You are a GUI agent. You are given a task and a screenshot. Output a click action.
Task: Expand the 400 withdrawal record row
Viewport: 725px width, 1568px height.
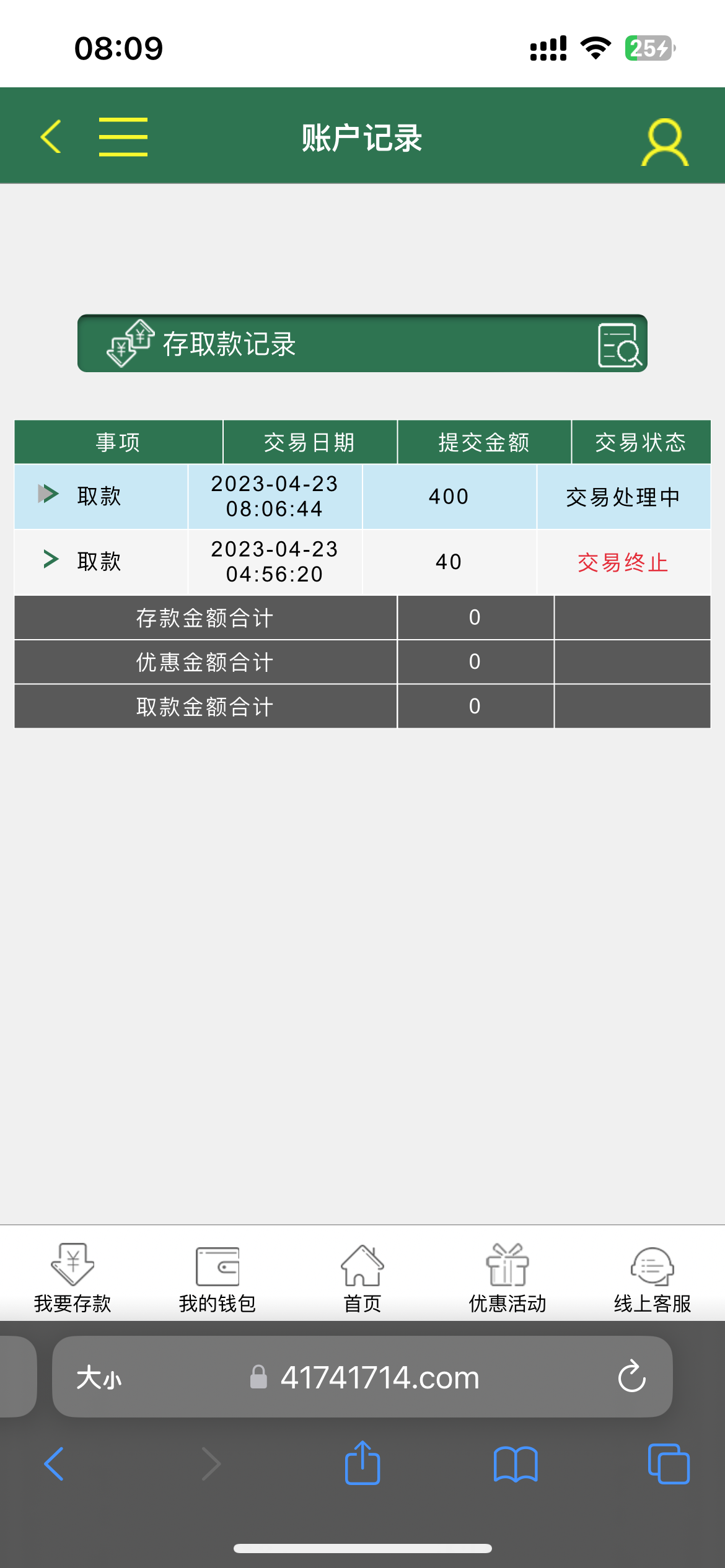48,494
